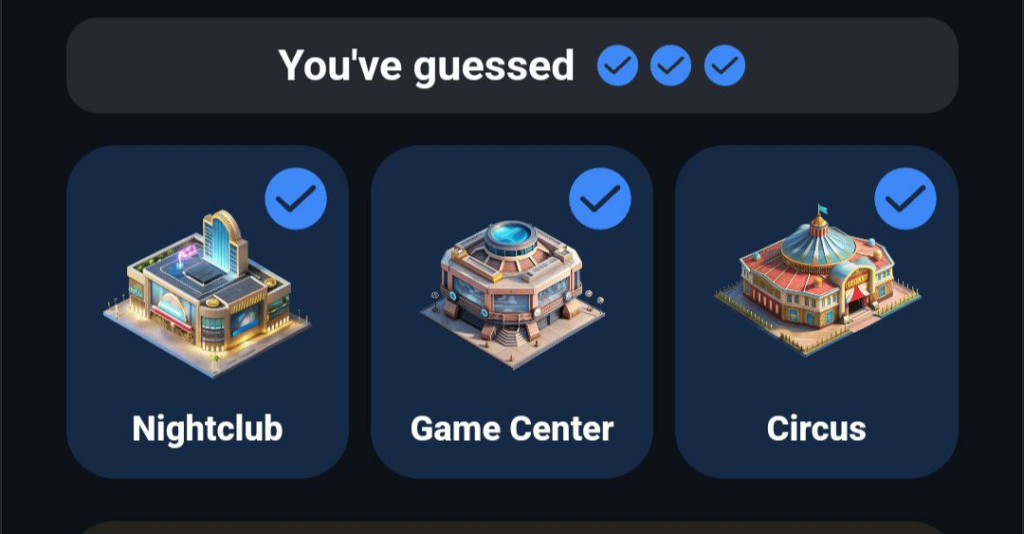Select the Nightclub card
The height and width of the screenshot is (534, 1024).
pos(207,312)
